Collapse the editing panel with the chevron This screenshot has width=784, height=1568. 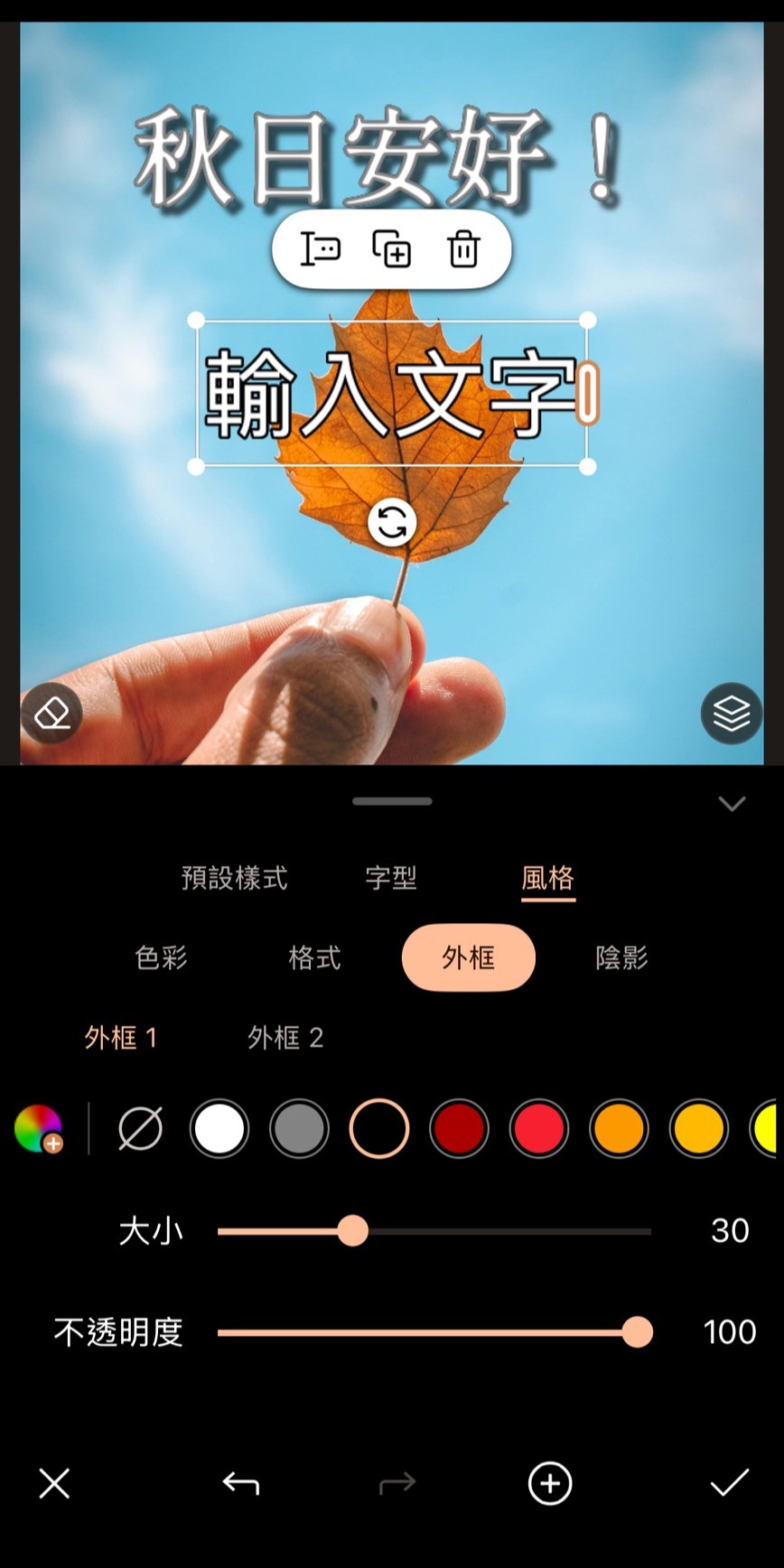coord(732,803)
